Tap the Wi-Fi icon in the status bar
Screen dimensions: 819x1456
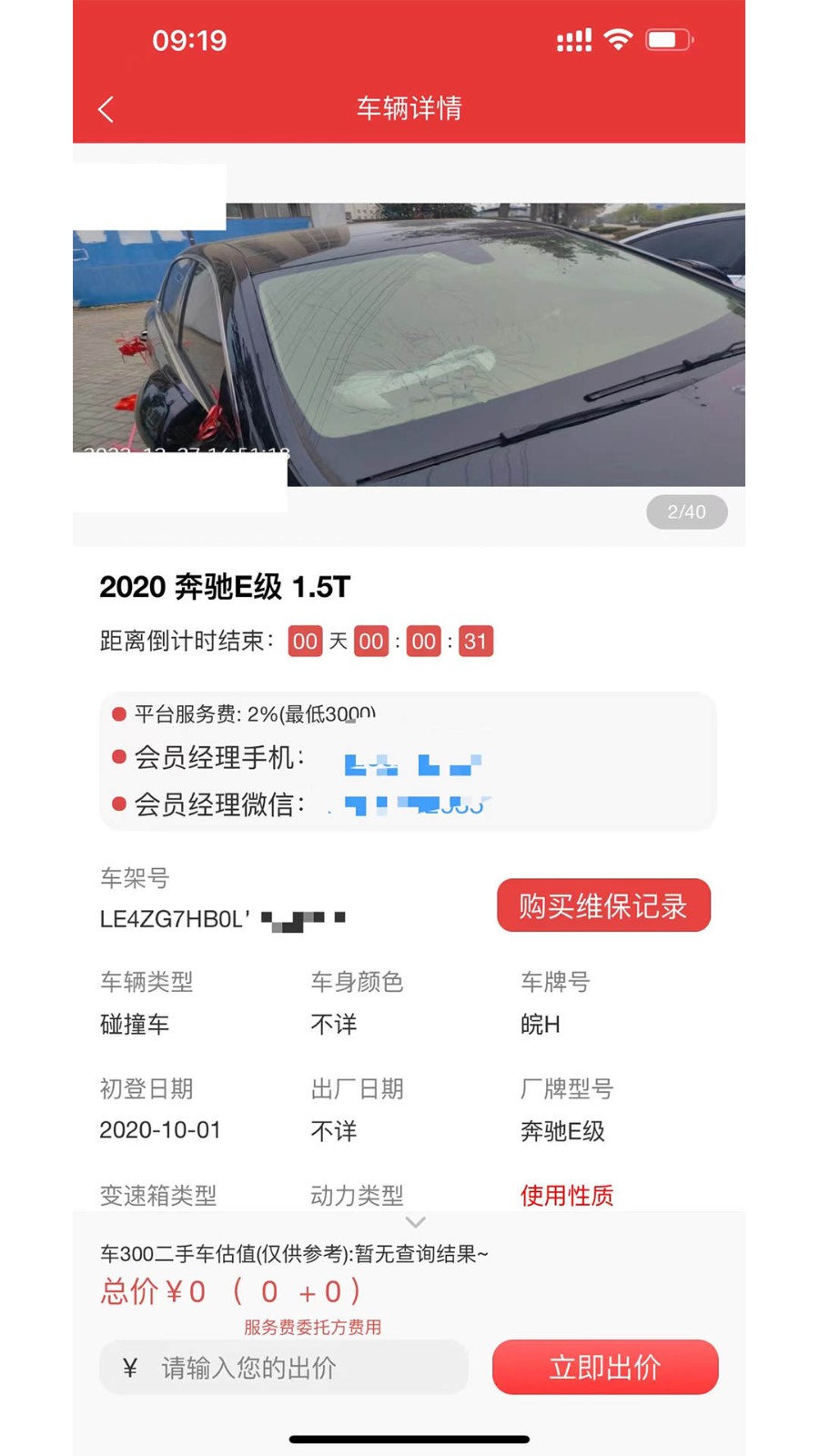click(x=618, y=39)
